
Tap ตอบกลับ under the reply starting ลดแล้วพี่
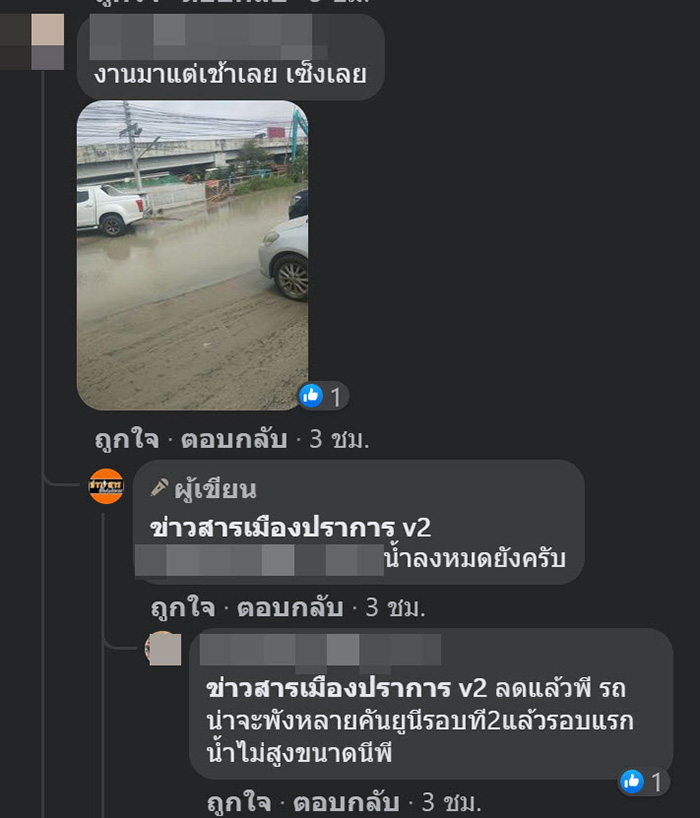coord(343,802)
